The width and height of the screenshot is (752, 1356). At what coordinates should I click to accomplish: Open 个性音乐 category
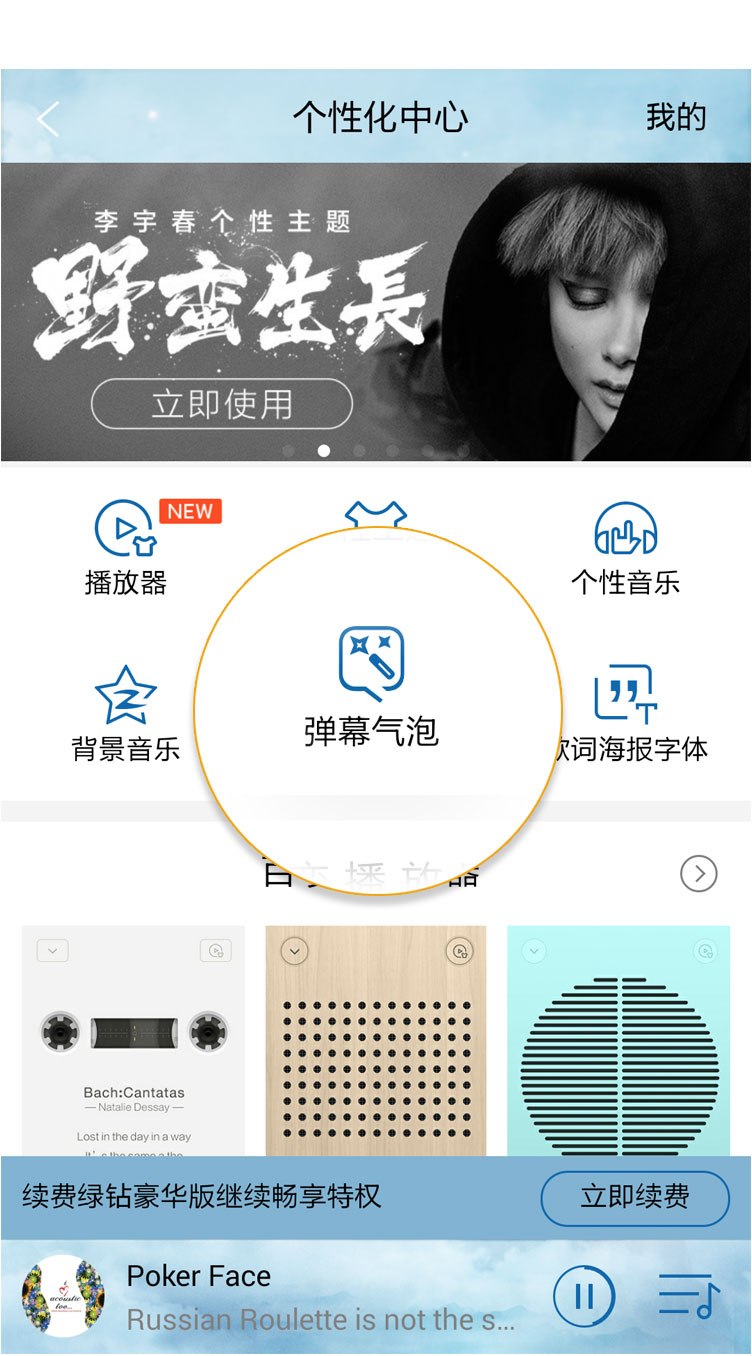coord(626,549)
